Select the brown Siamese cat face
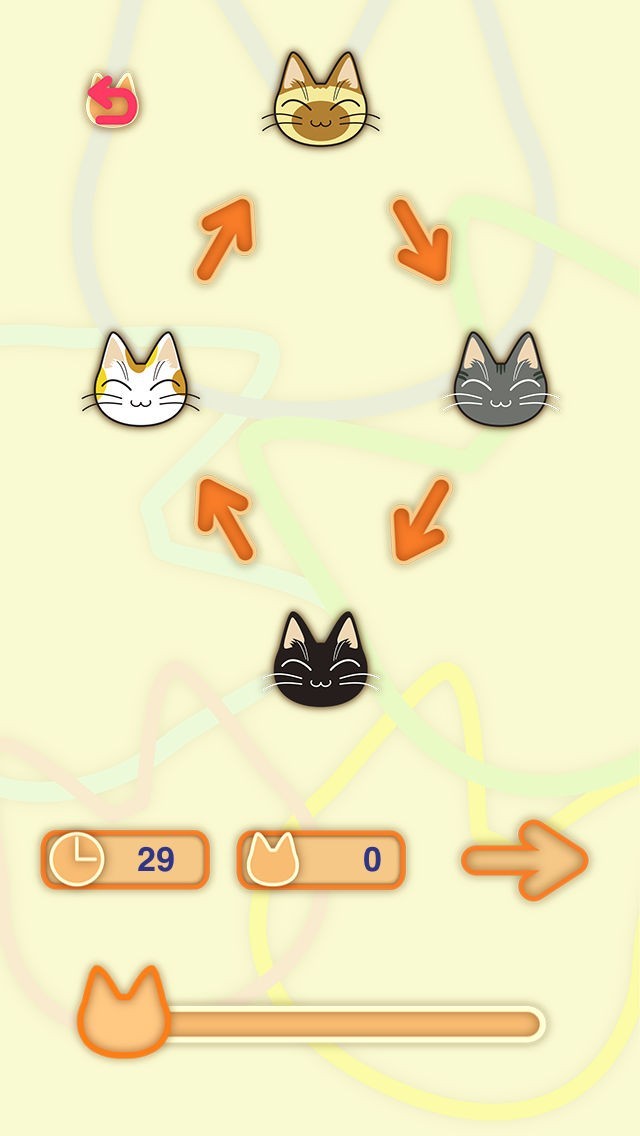Viewport: 640px width, 1136px height. (x=320, y=99)
